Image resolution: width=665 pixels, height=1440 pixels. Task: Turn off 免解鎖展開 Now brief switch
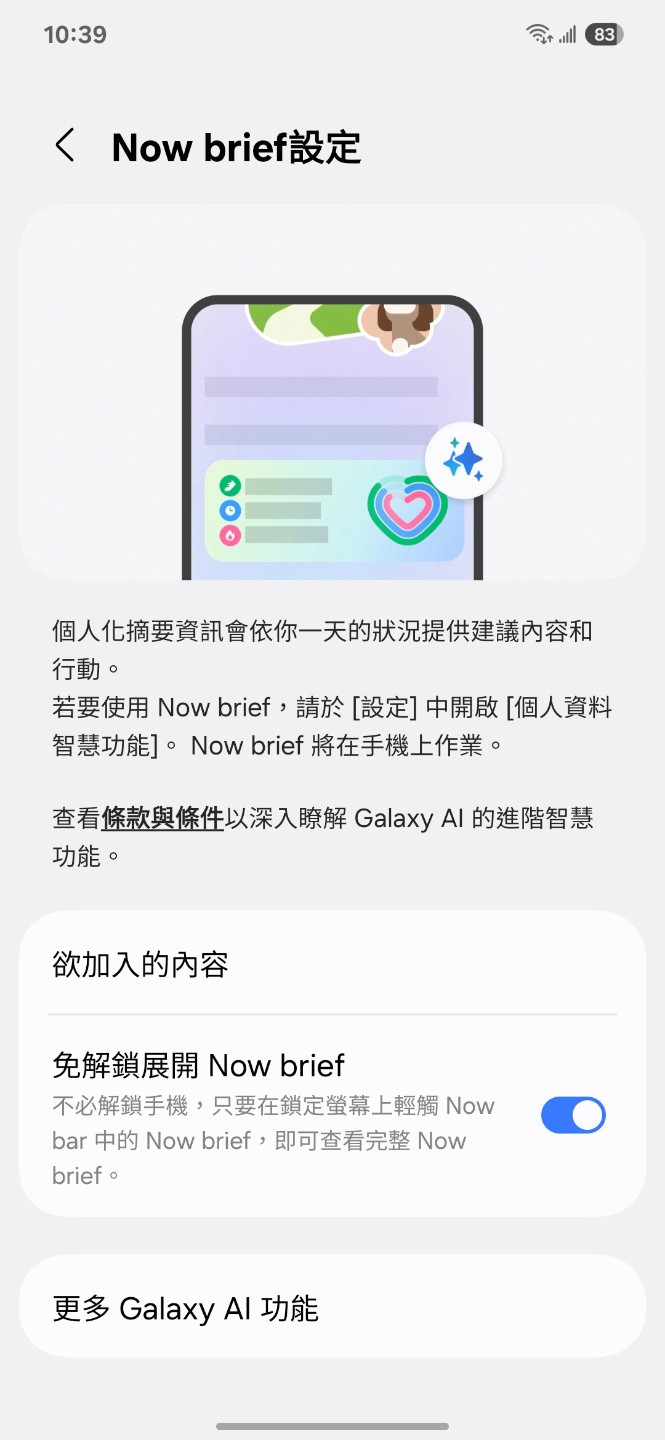point(573,1115)
